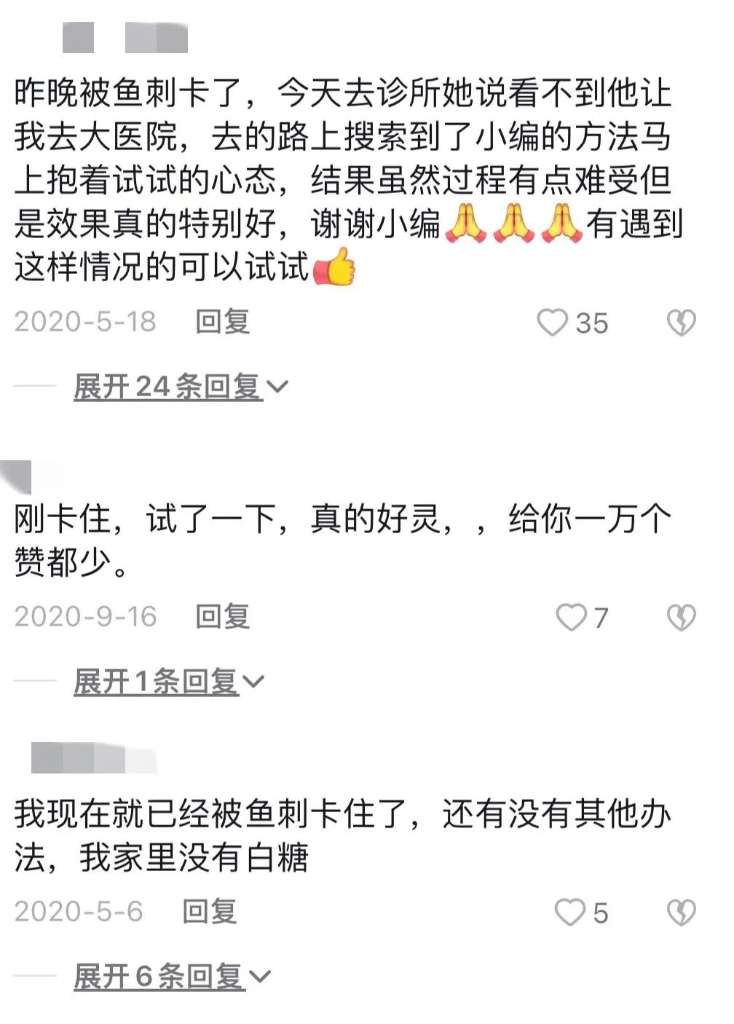Viewport: 734px width, 1024px height.
Task: Reply to the 2020-5-18 comment
Action: [222, 321]
